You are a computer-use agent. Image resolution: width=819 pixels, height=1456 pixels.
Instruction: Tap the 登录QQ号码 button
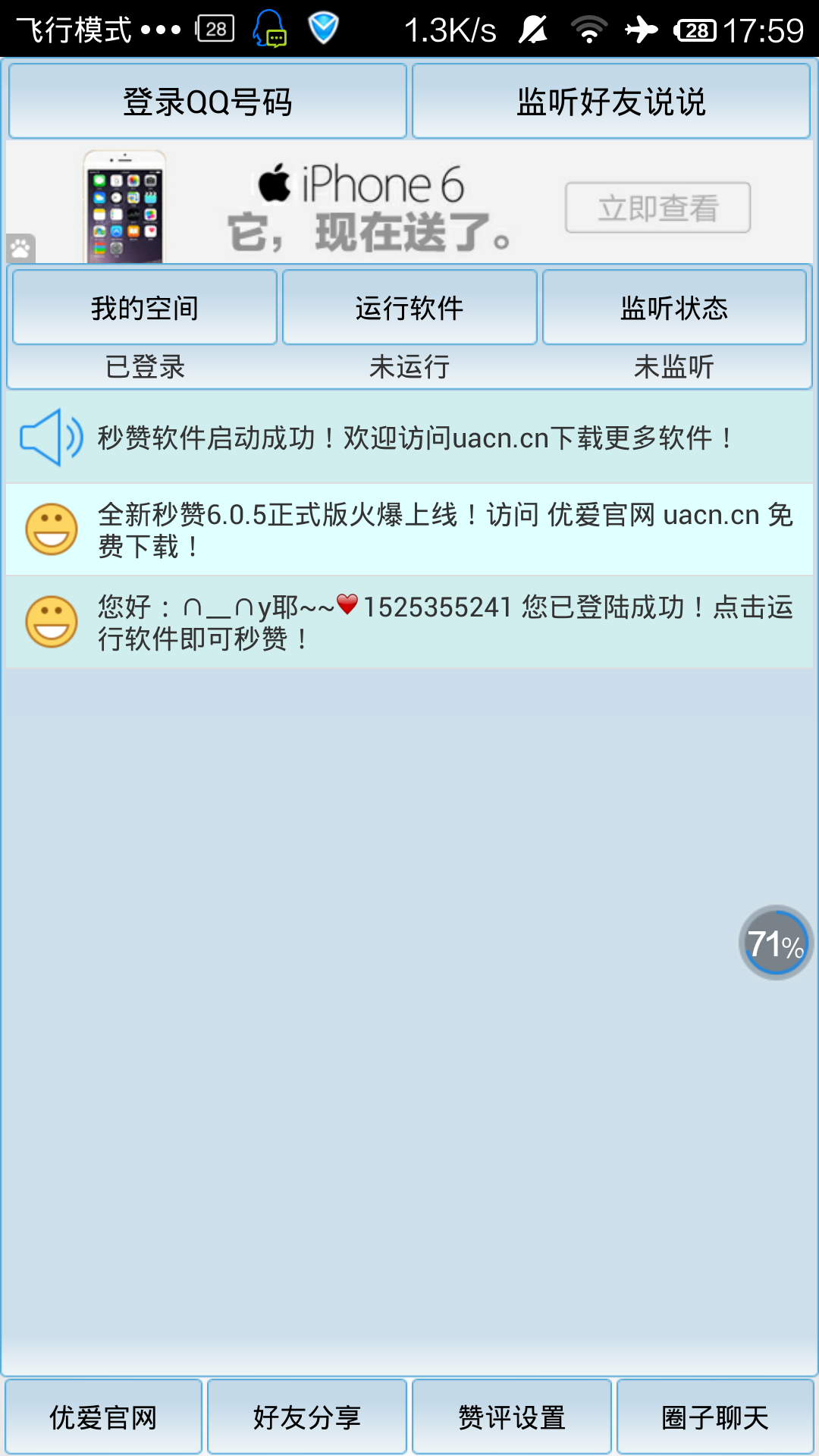(208, 102)
